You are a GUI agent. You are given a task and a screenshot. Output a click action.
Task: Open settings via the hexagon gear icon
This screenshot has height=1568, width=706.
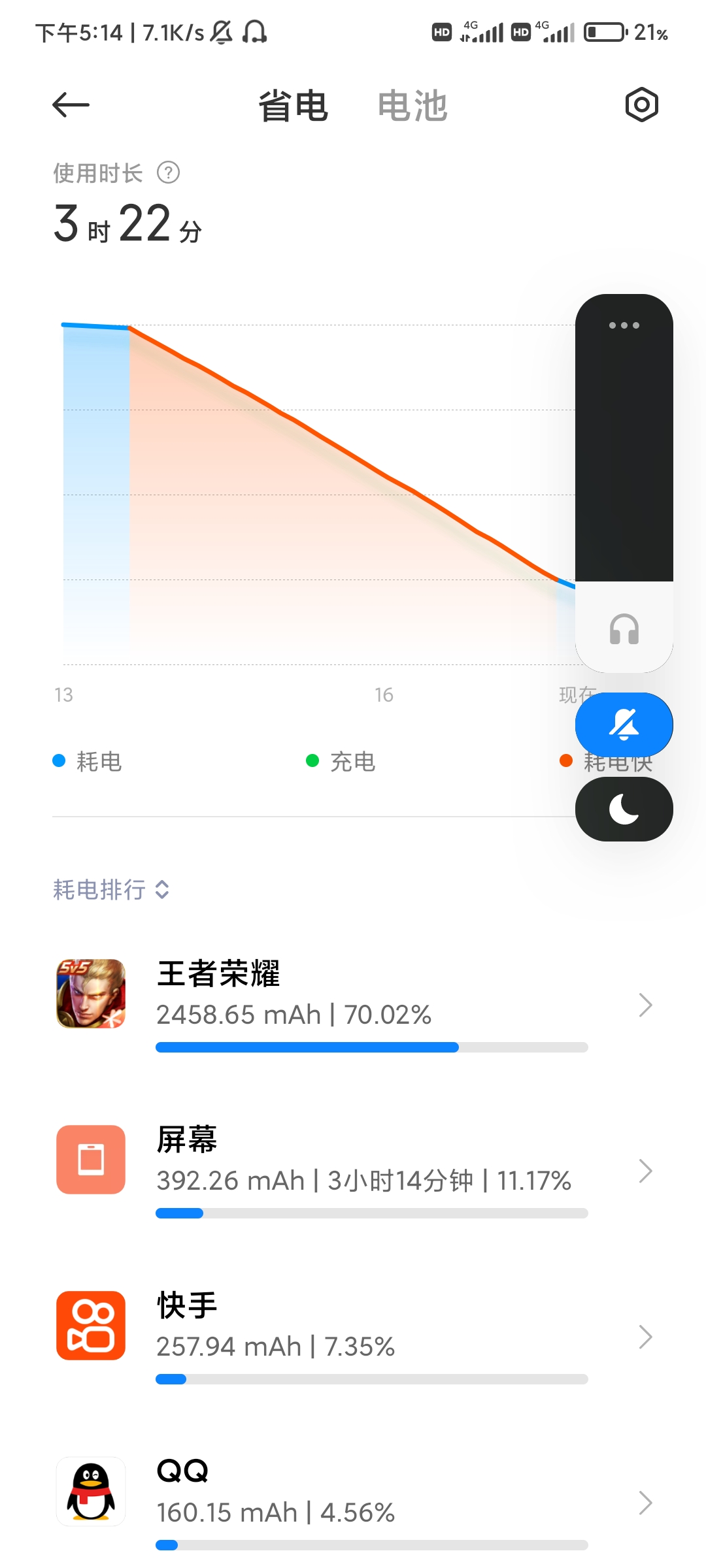click(x=641, y=105)
